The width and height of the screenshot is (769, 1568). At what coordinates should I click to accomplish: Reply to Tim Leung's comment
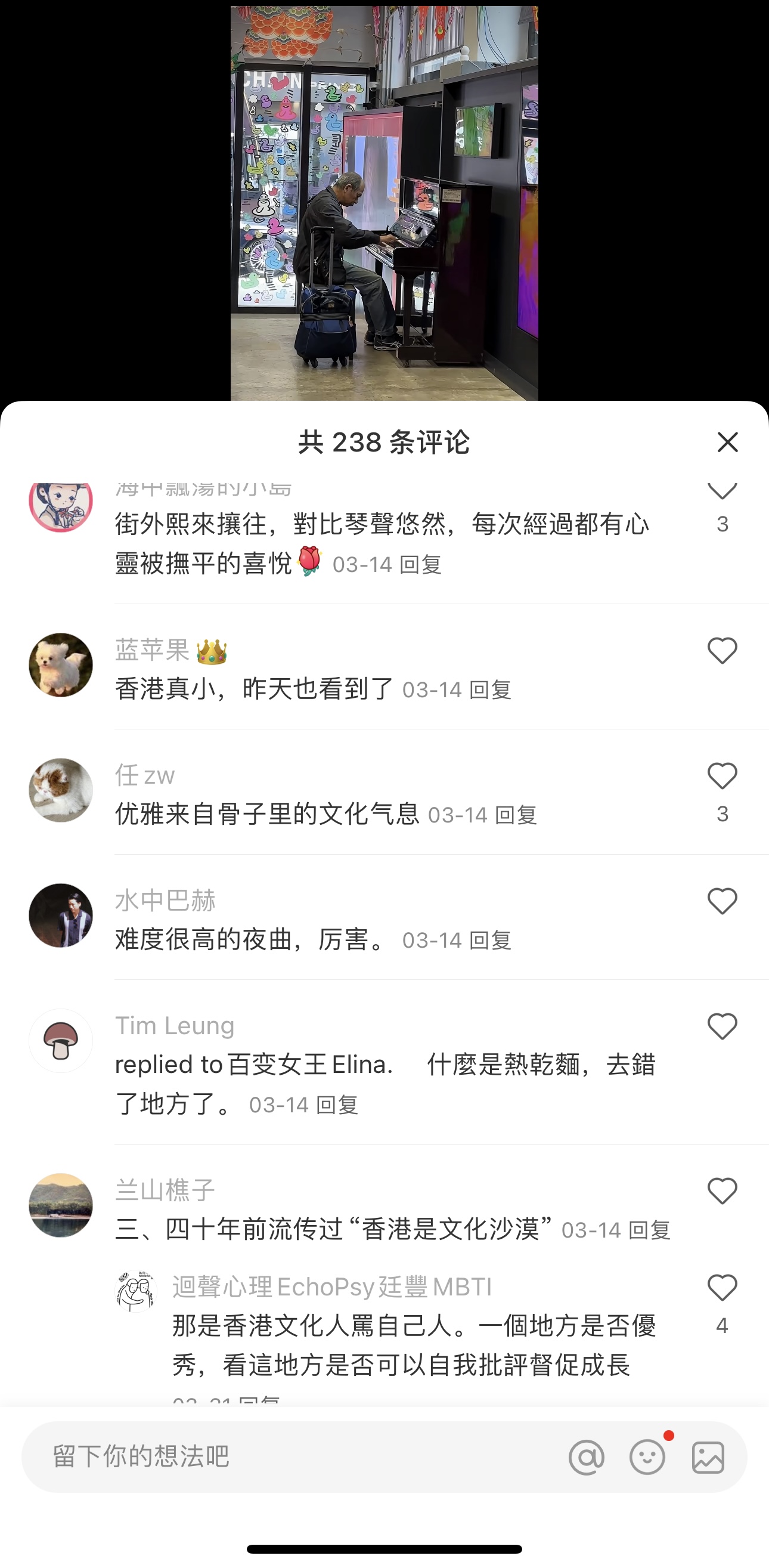coord(337,1105)
